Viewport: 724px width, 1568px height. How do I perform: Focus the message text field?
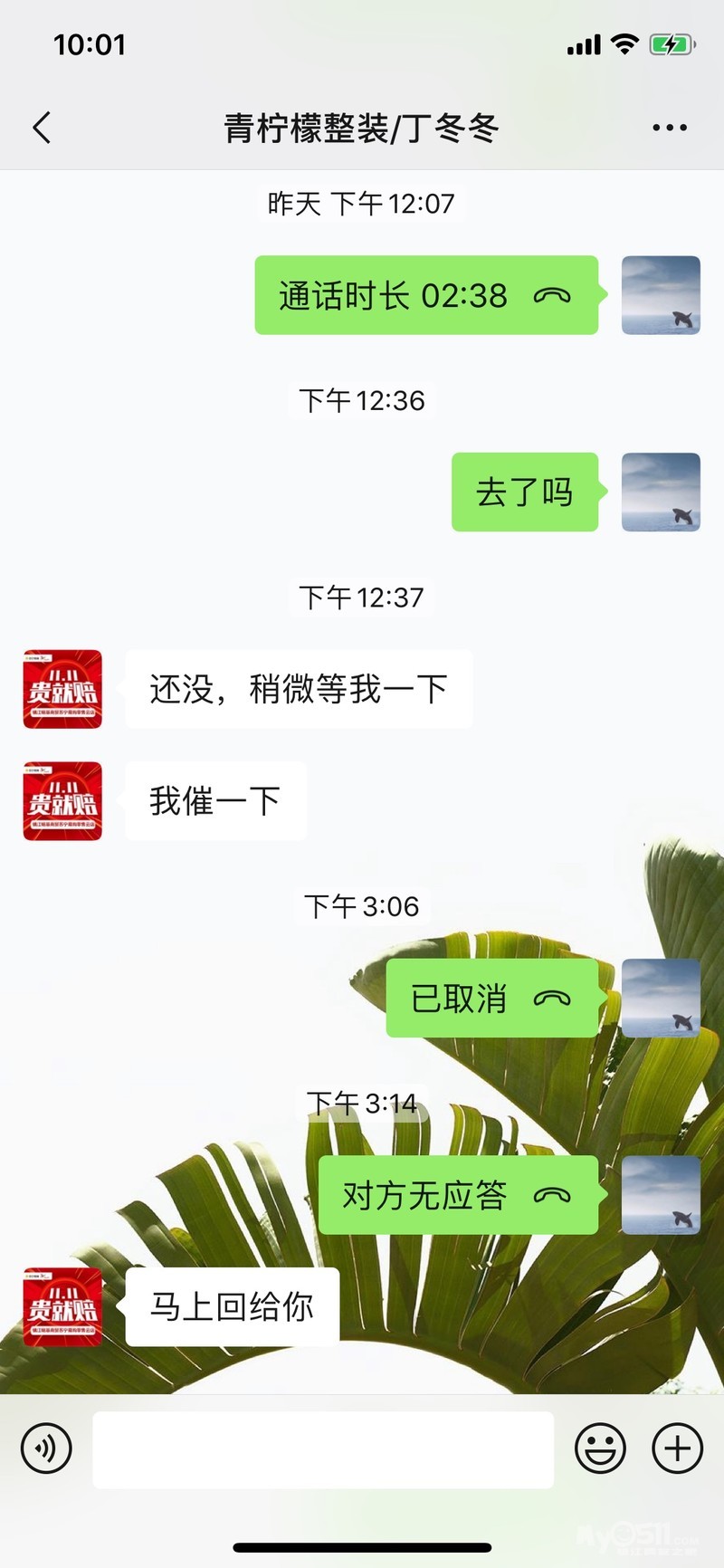pos(323,1448)
